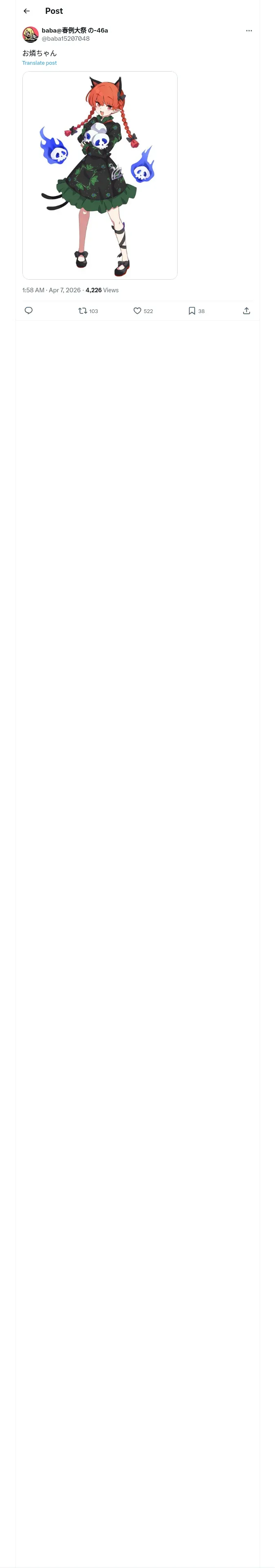Open the @baba15207048 handle

coord(66,38)
